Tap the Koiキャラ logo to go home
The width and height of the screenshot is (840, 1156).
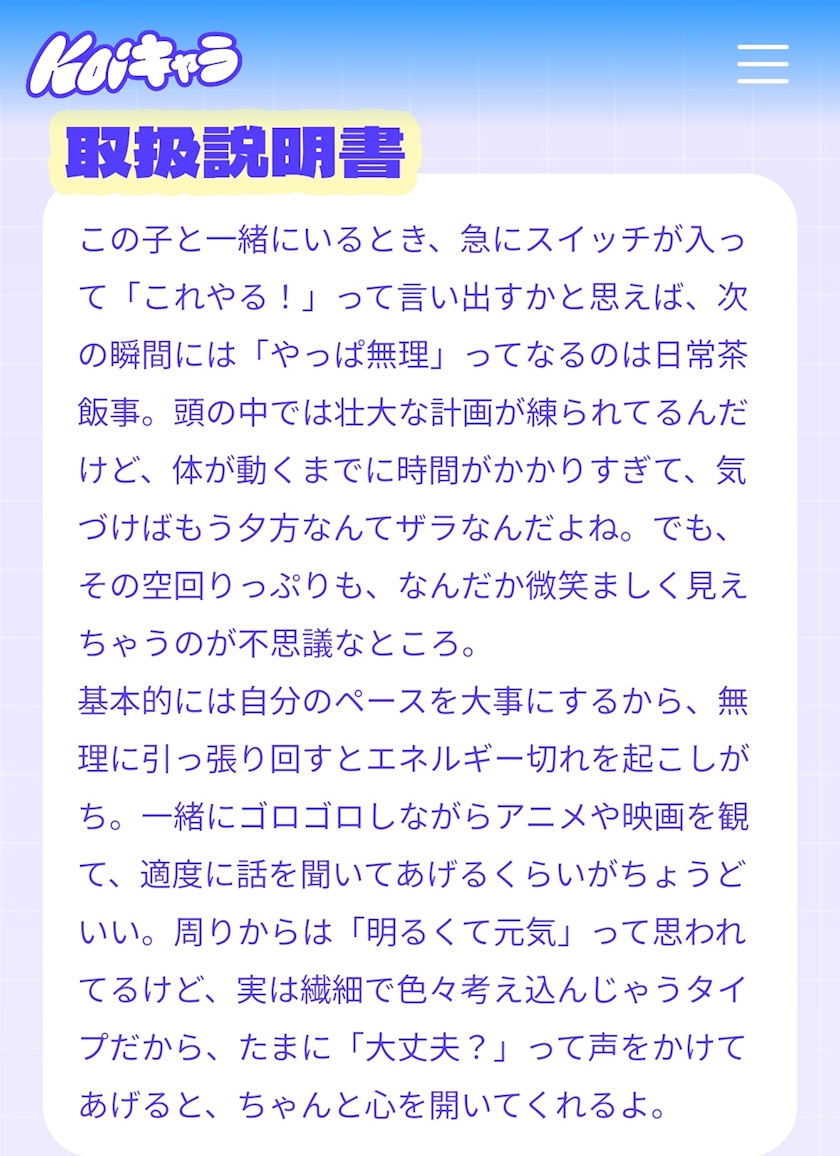(134, 66)
